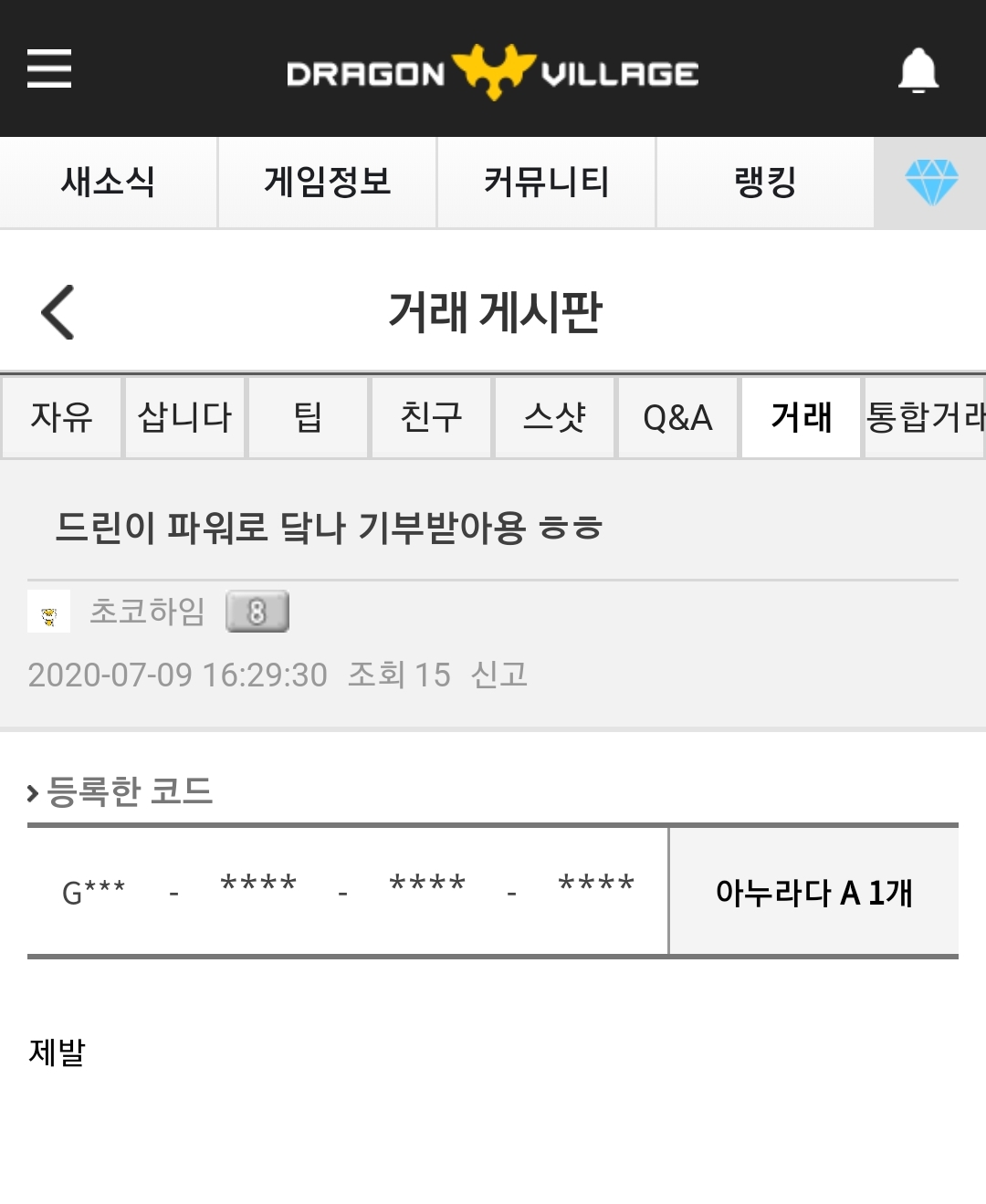
Task: Open 초코하임's profile
Action: click(147, 612)
